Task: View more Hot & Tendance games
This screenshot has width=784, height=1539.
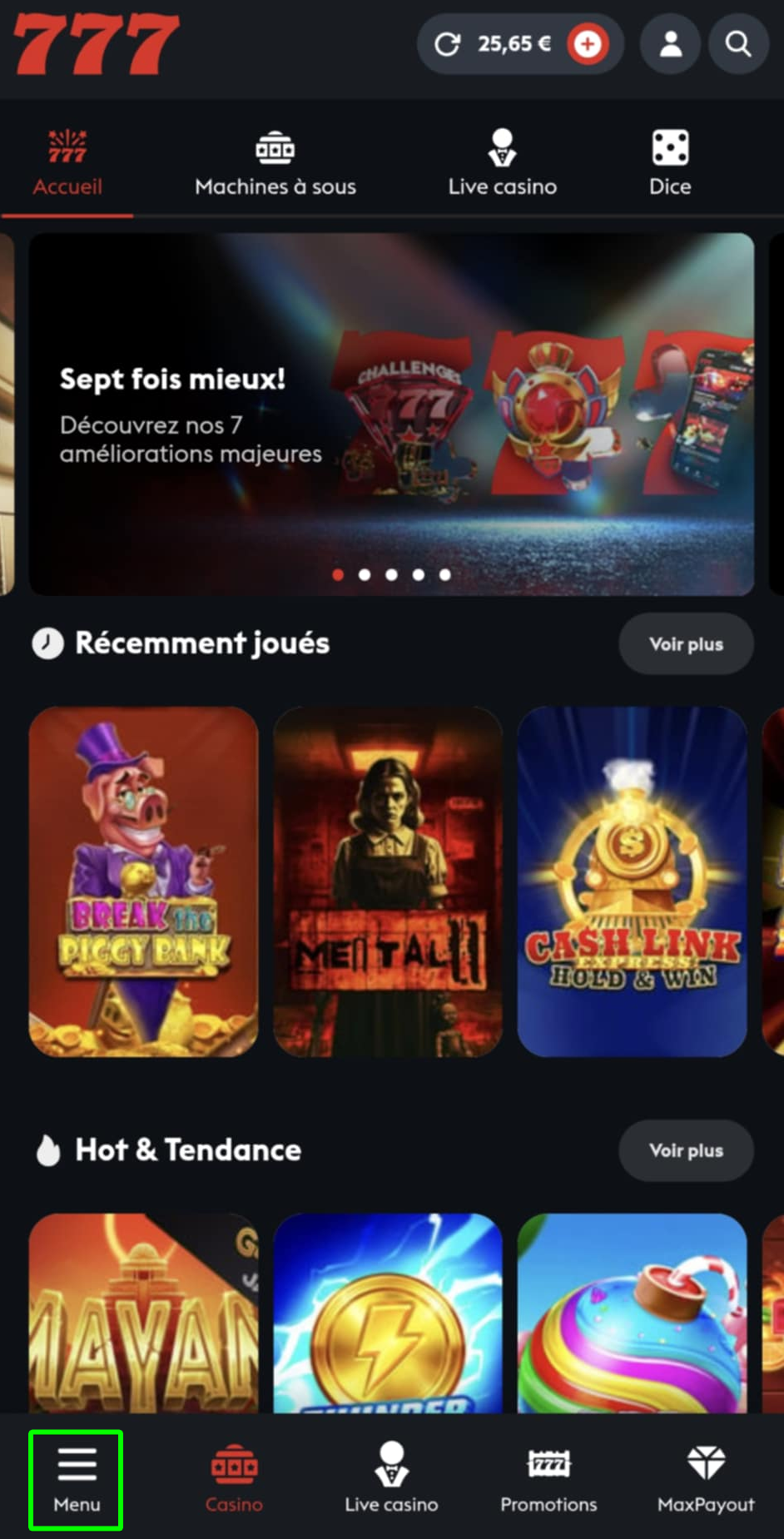Action: (686, 1150)
